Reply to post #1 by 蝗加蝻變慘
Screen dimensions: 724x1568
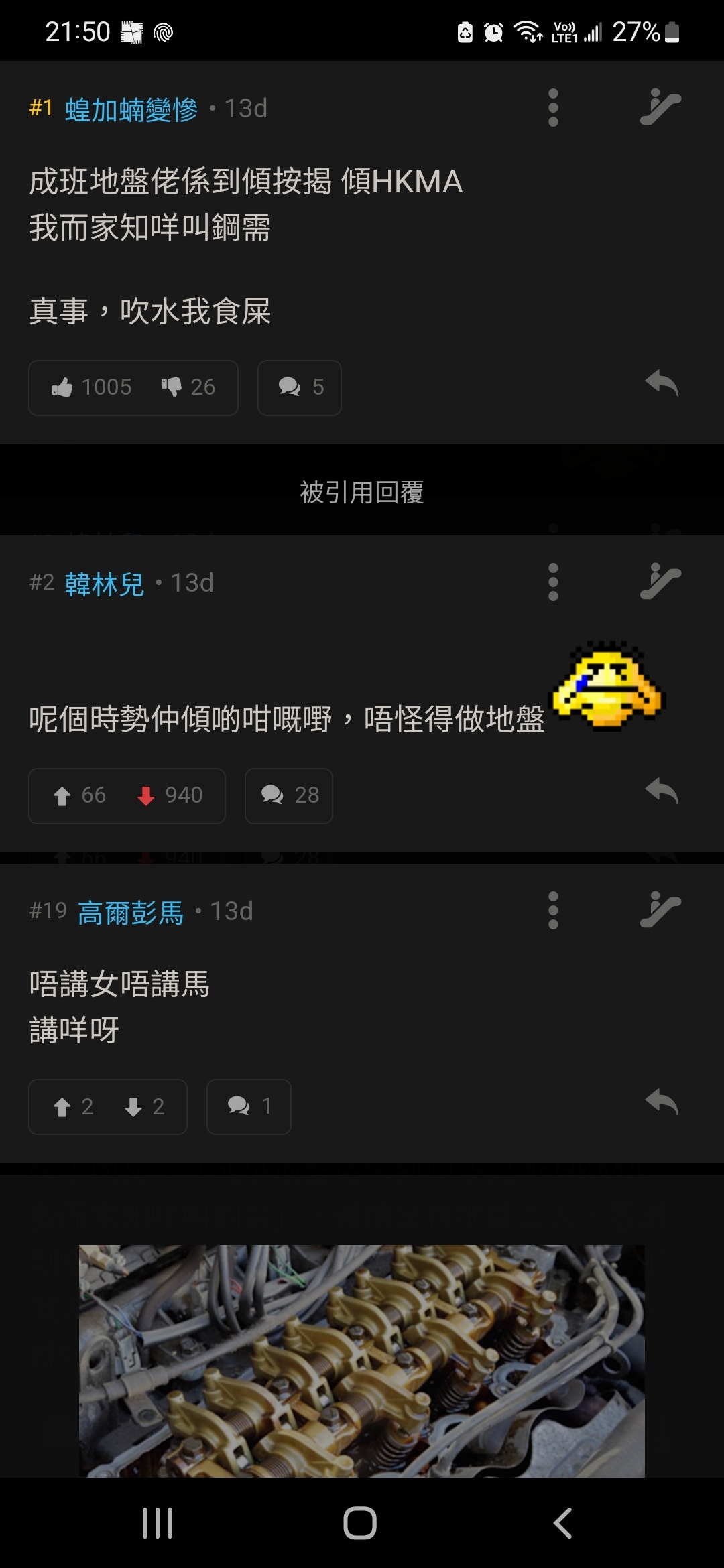pyautogui.click(x=662, y=384)
